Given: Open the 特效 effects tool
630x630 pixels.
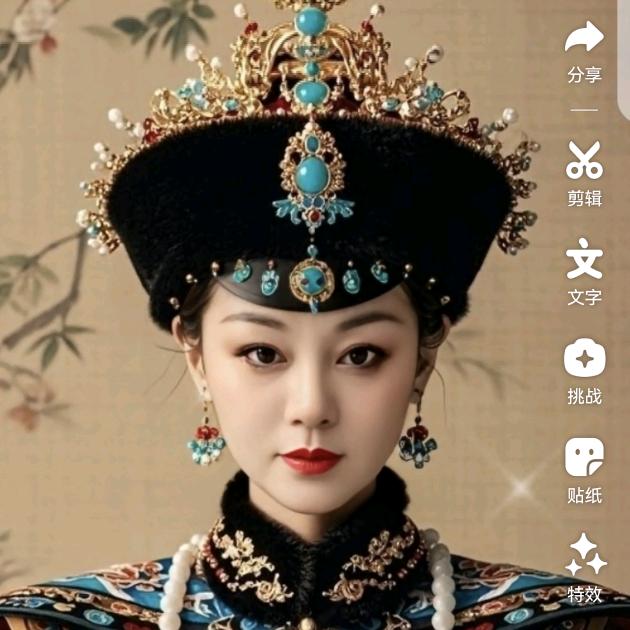Looking at the screenshot, I should (x=585, y=556).
